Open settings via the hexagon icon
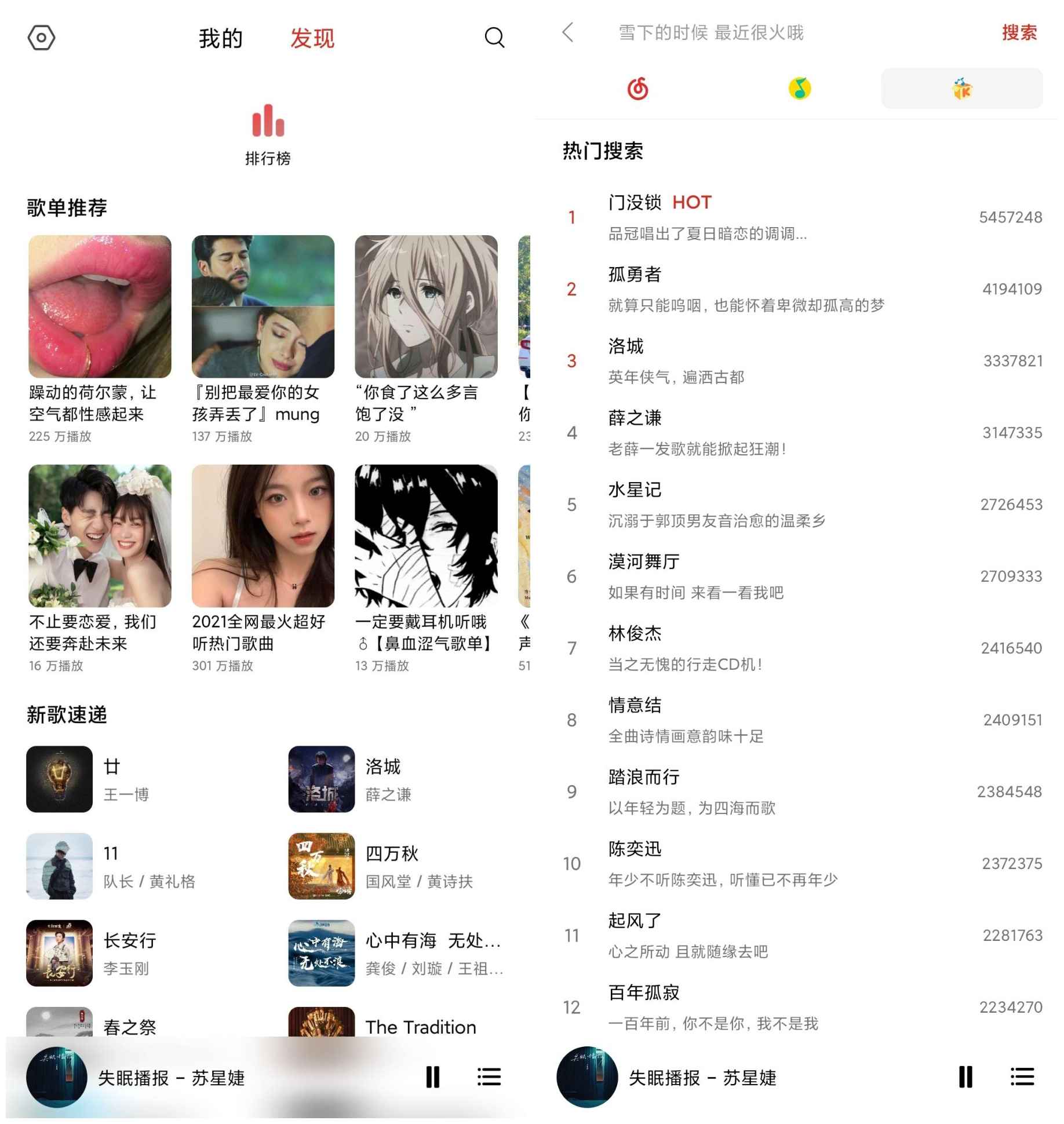Screen dimensions: 1064x1124 (41, 38)
